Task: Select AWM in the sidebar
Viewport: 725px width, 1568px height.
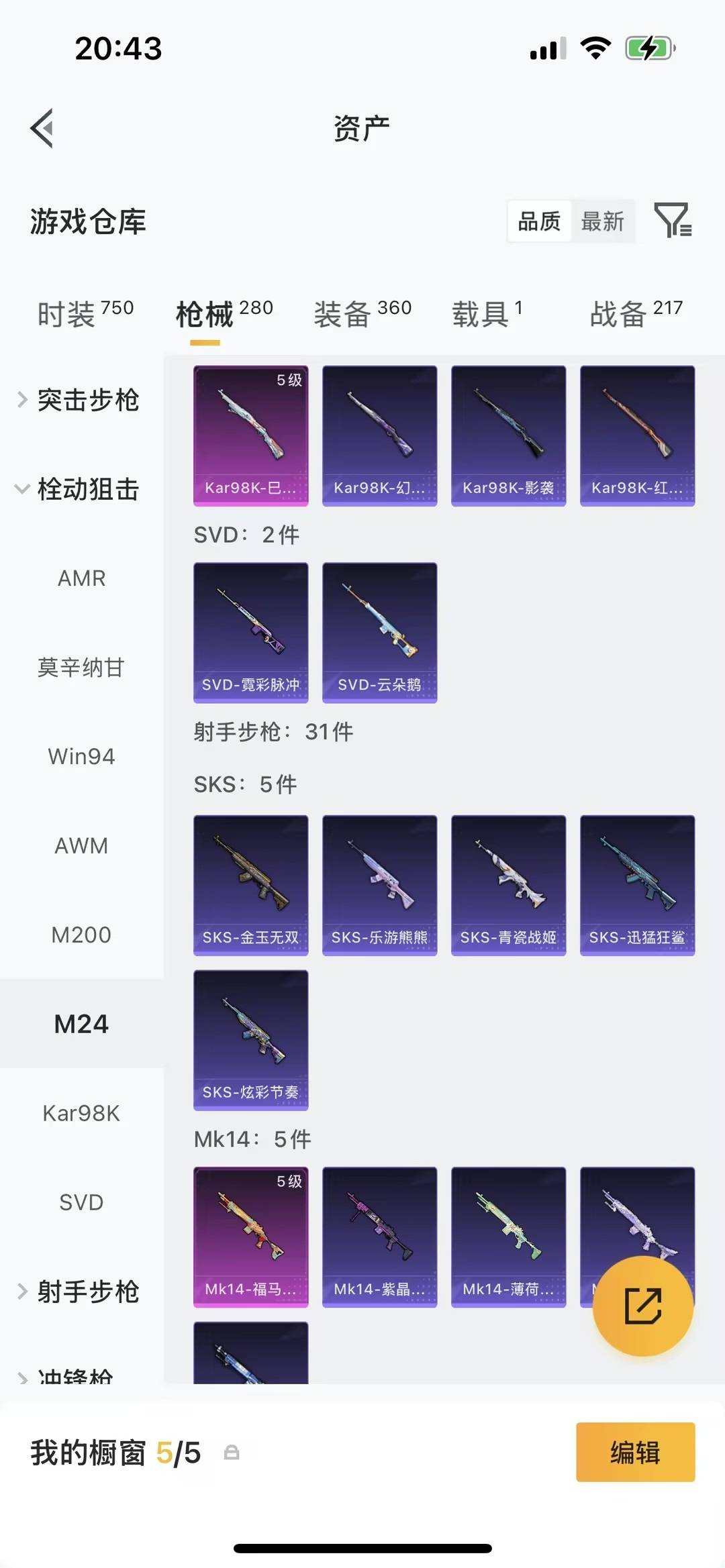Action: tap(82, 845)
